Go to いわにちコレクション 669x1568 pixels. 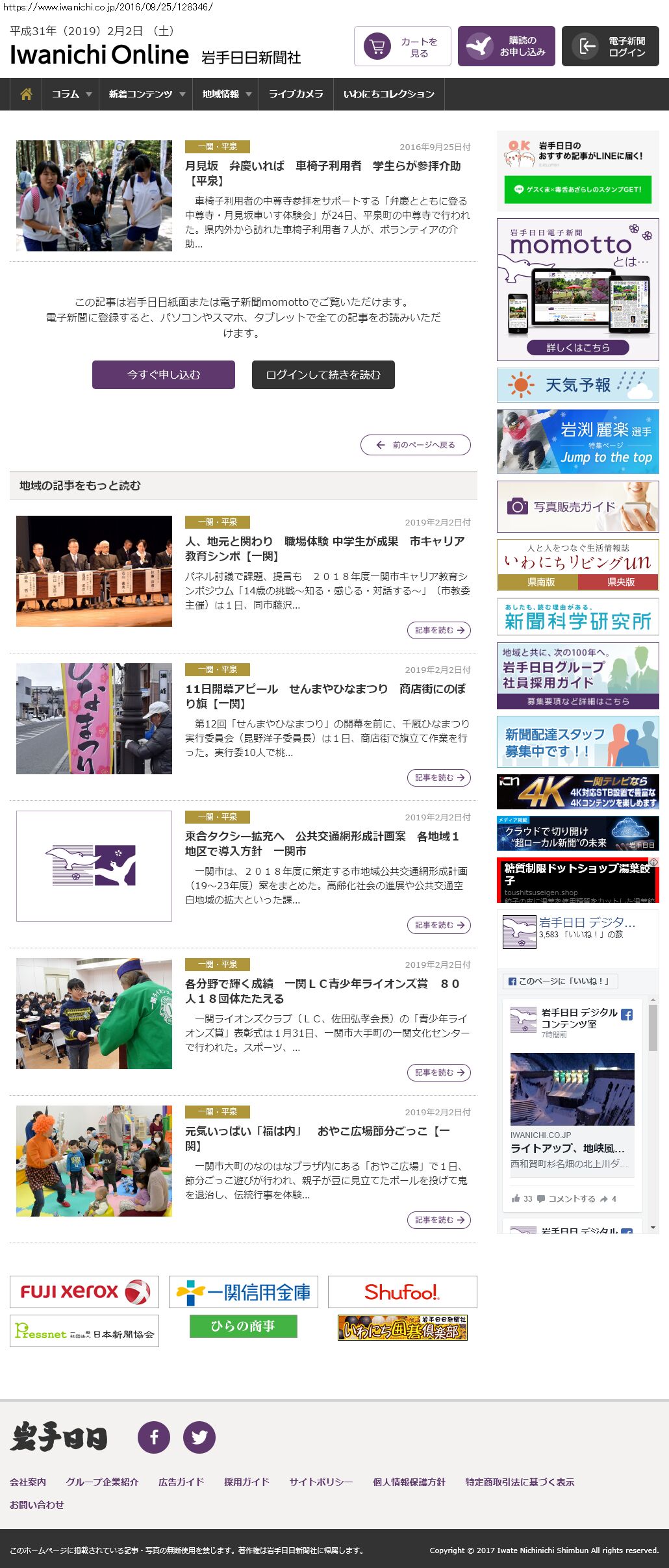pos(388,94)
